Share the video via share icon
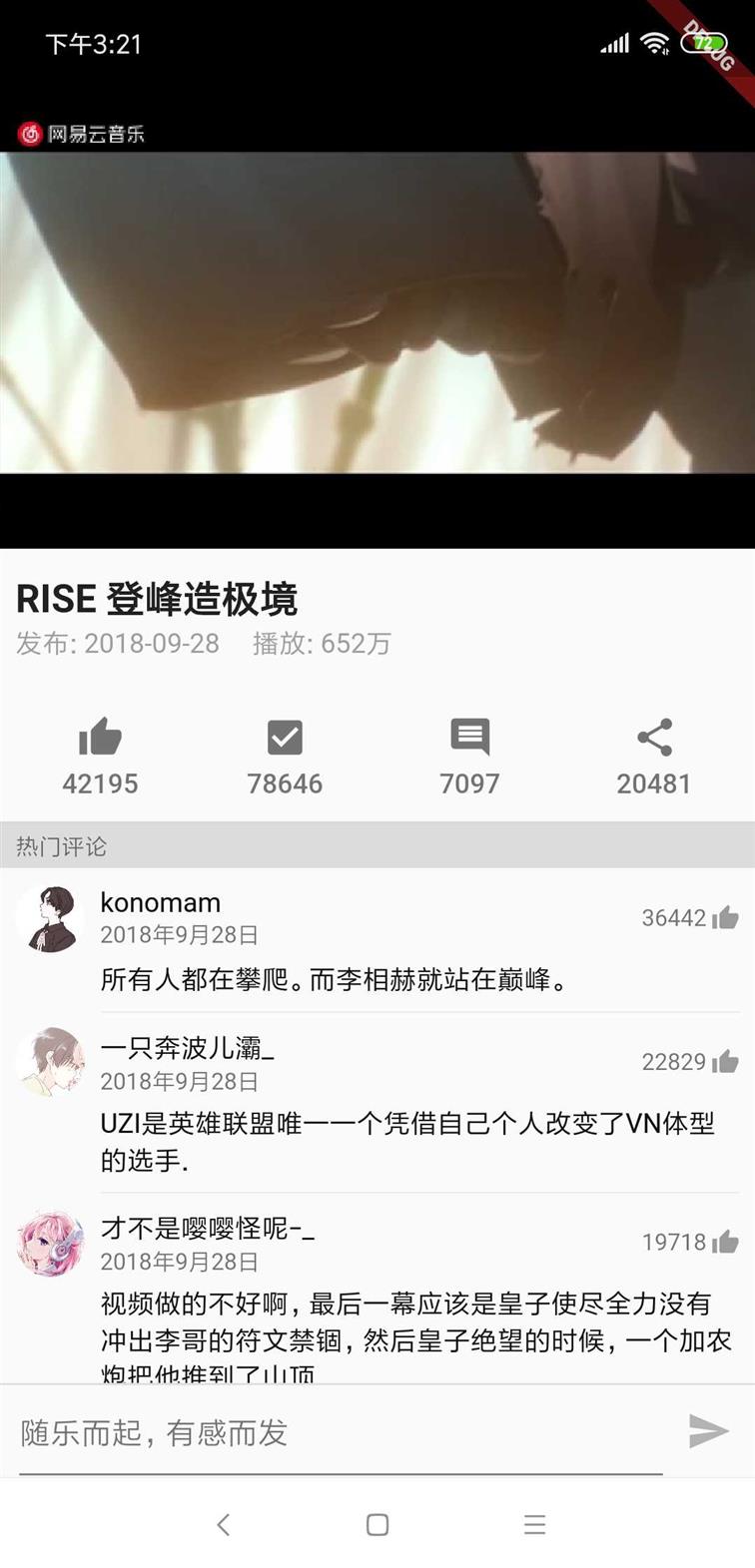This screenshot has height=1568, width=755. 654,738
